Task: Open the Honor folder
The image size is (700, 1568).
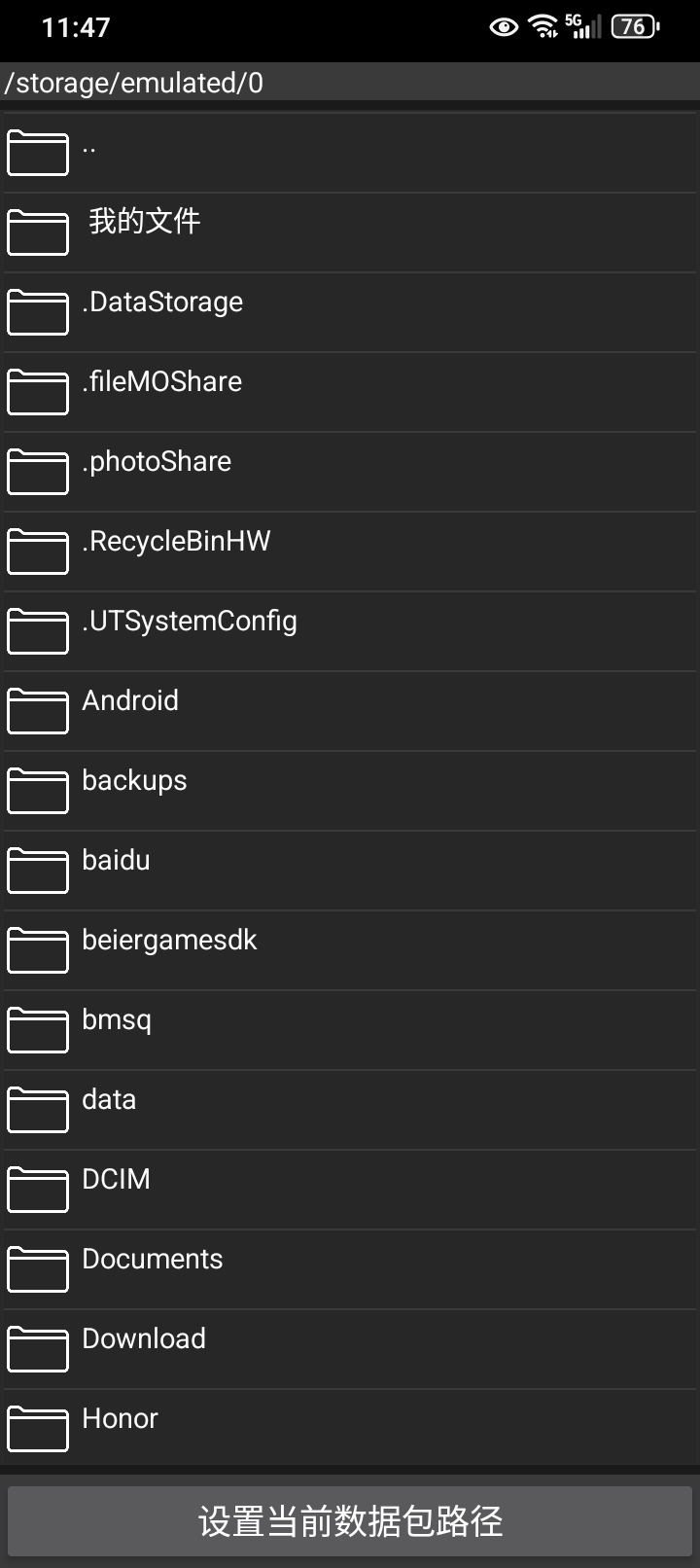Action: click(120, 1429)
